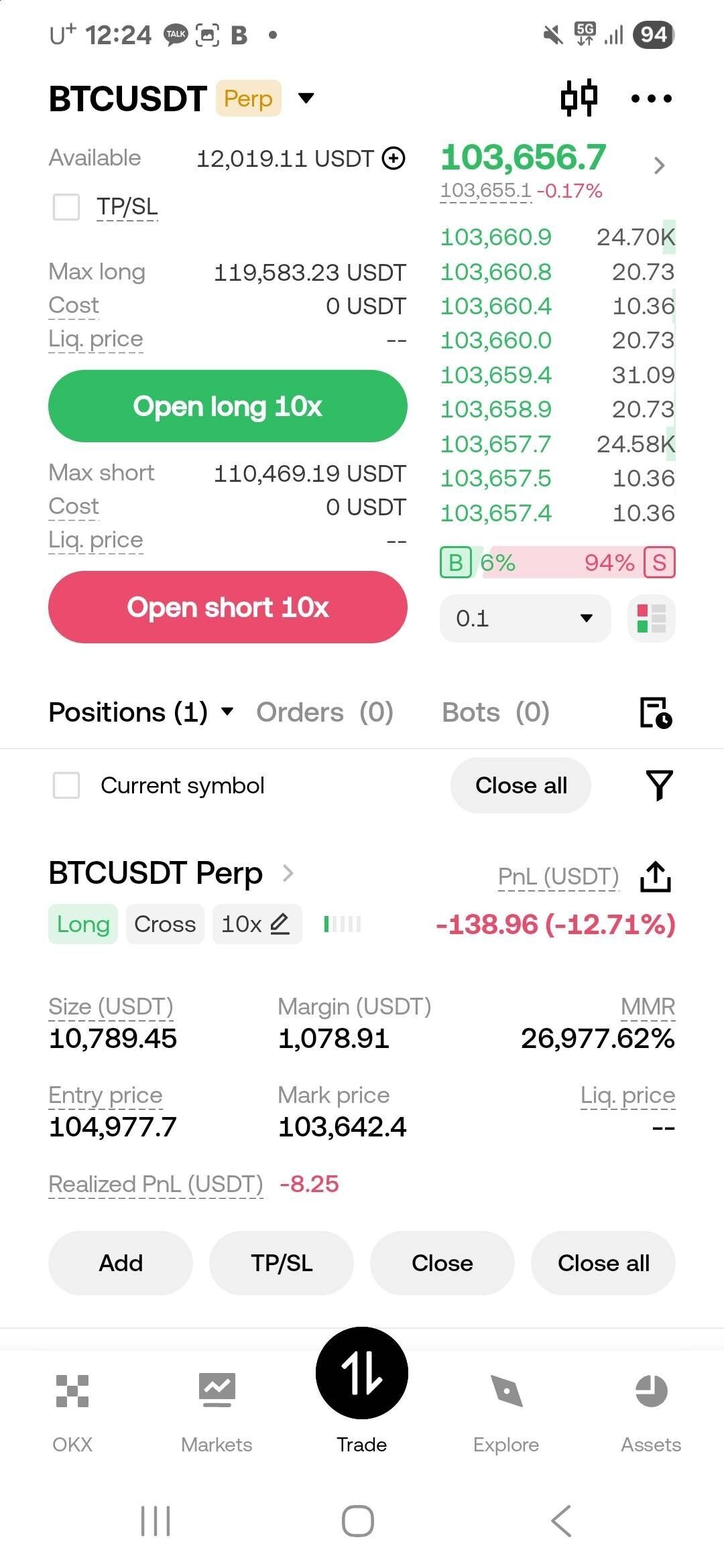Expand the BTCUSDT Perp pair selector

coord(306,99)
